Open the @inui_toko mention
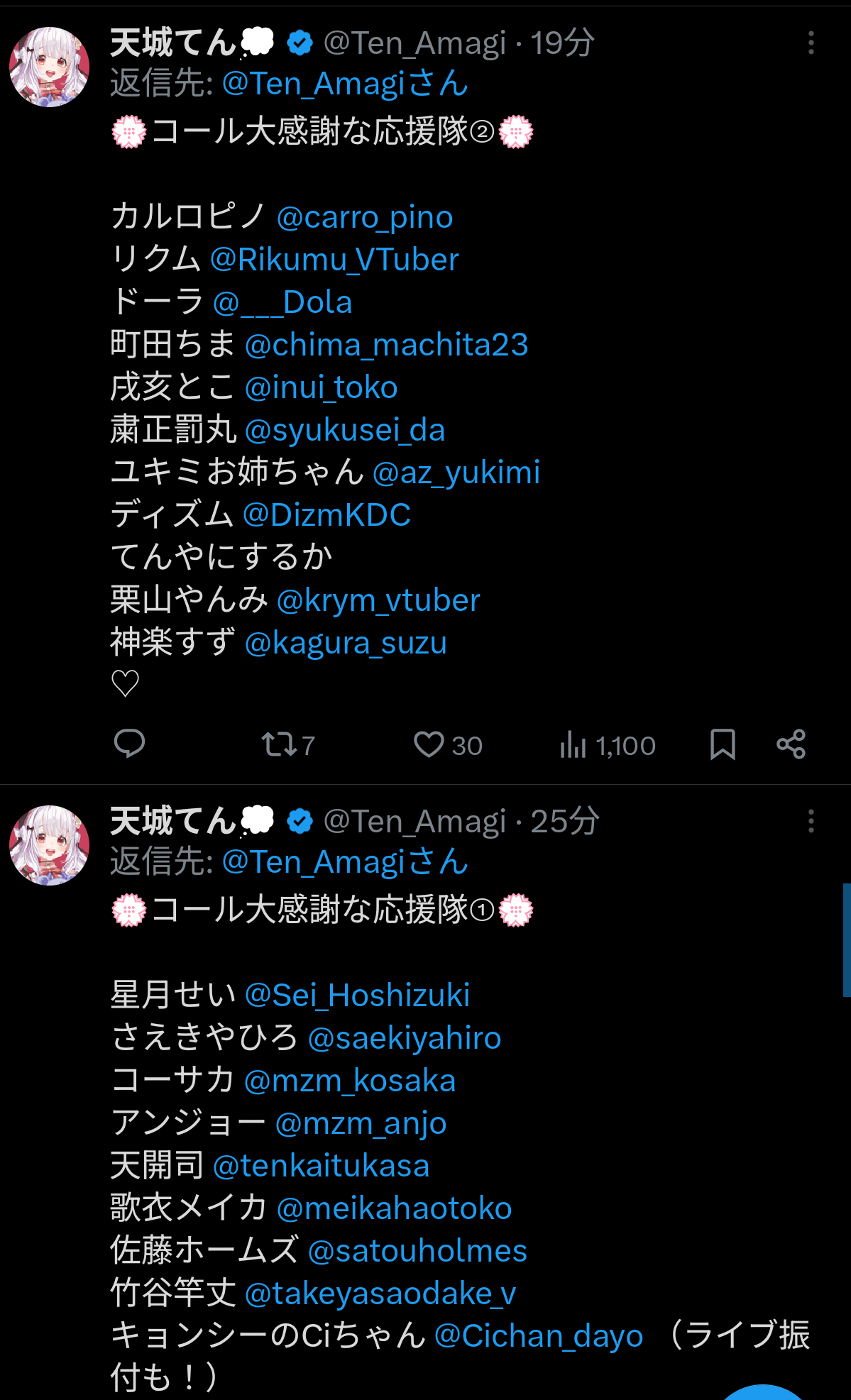851x1400 pixels. 321,387
